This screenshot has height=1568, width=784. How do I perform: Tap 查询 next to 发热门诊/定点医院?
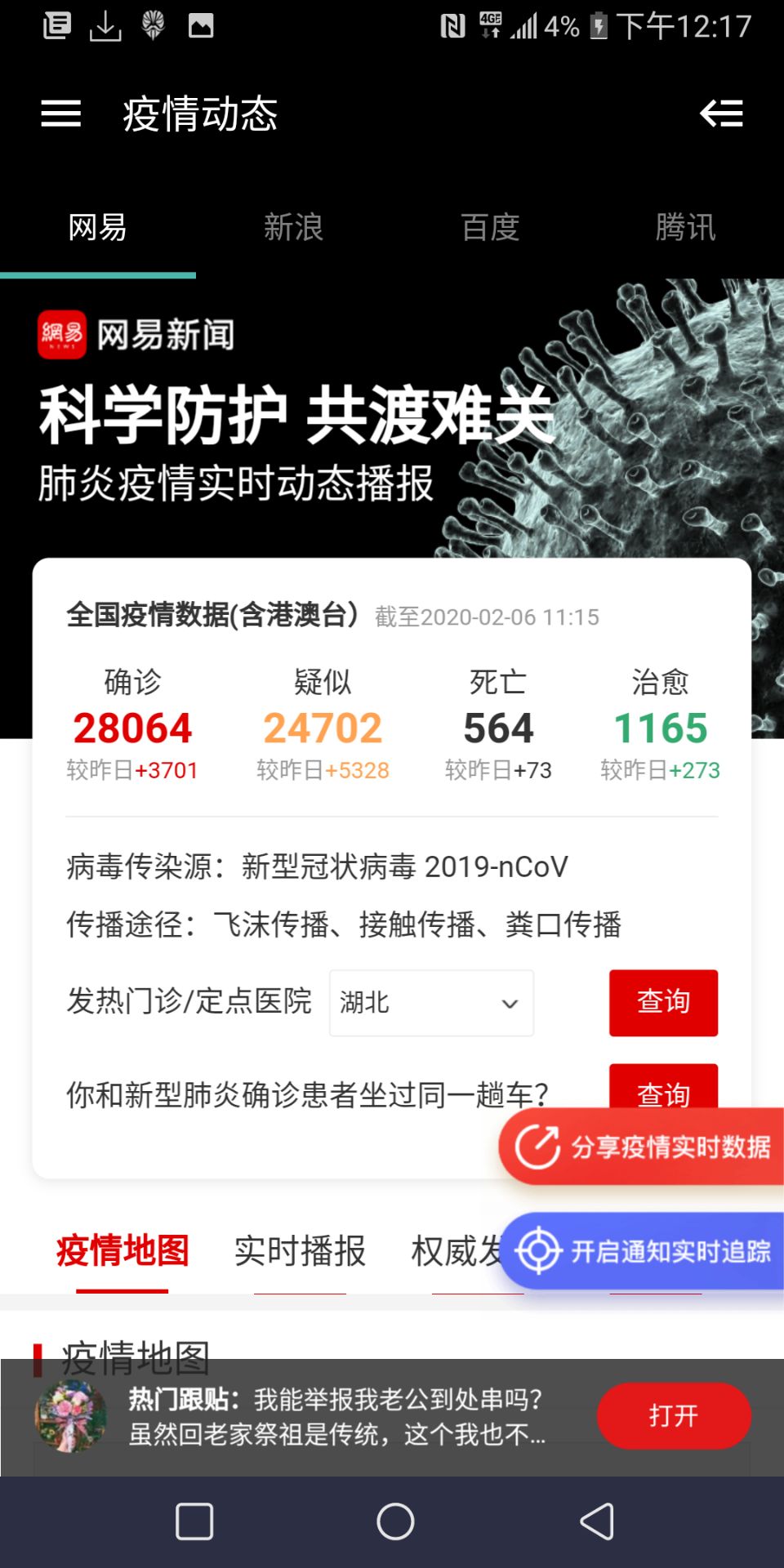[663, 1002]
